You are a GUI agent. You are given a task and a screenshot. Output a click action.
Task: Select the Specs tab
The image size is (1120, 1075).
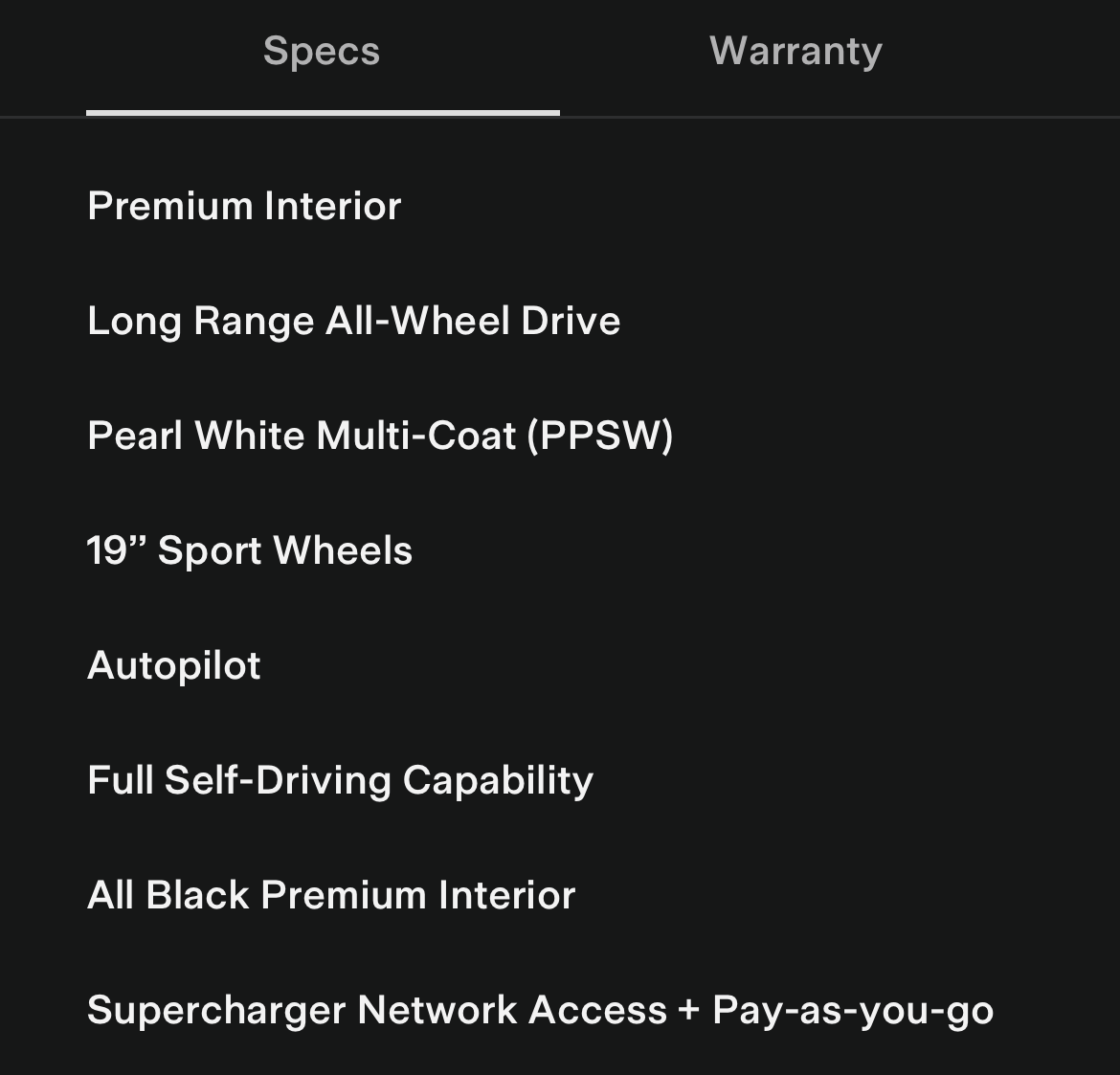click(322, 52)
